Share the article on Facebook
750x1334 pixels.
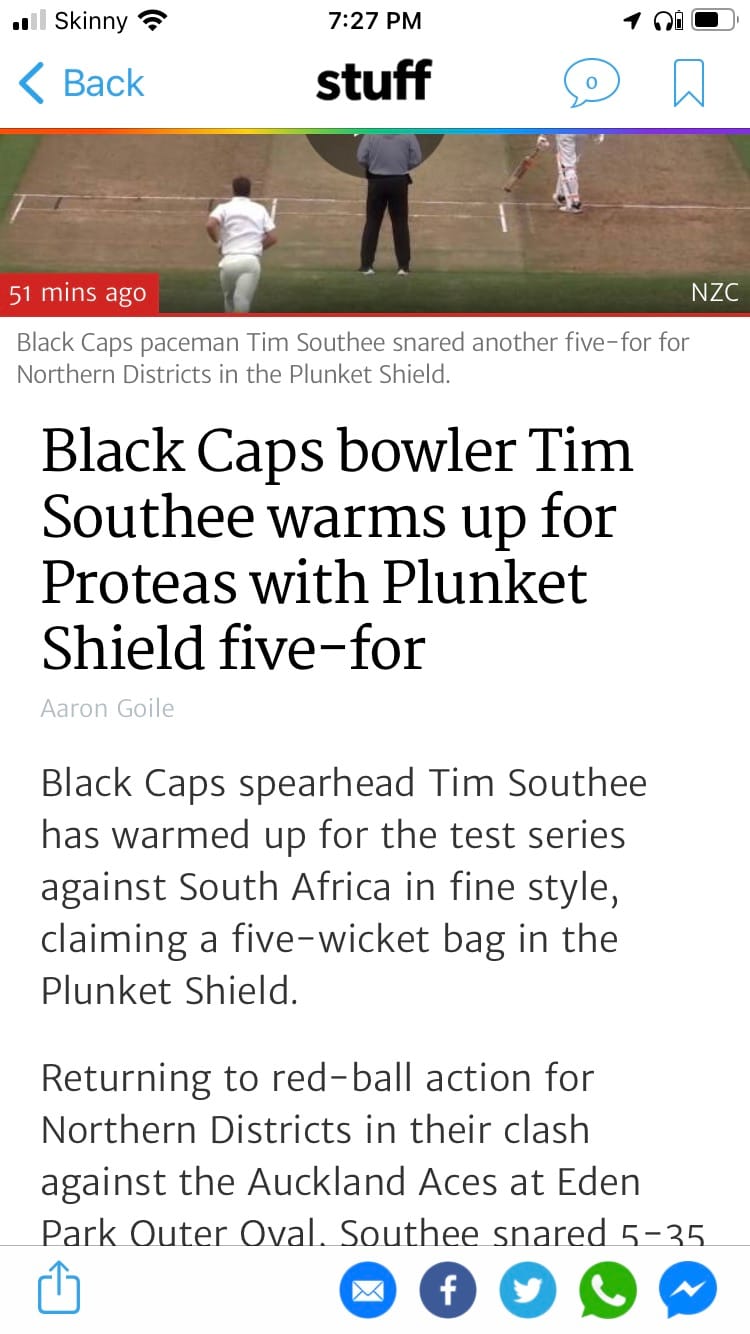[x=448, y=1291]
